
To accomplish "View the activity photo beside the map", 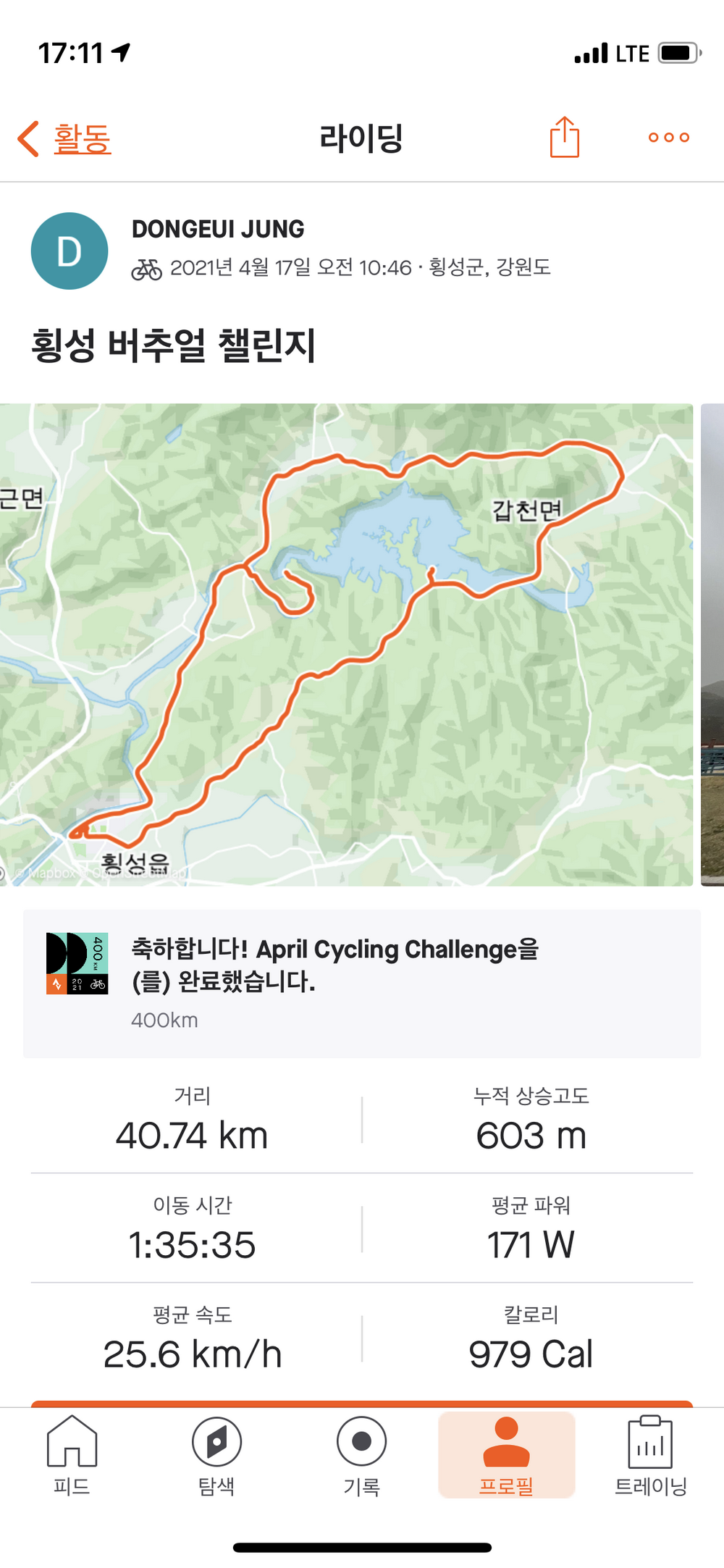I will tap(712, 645).
